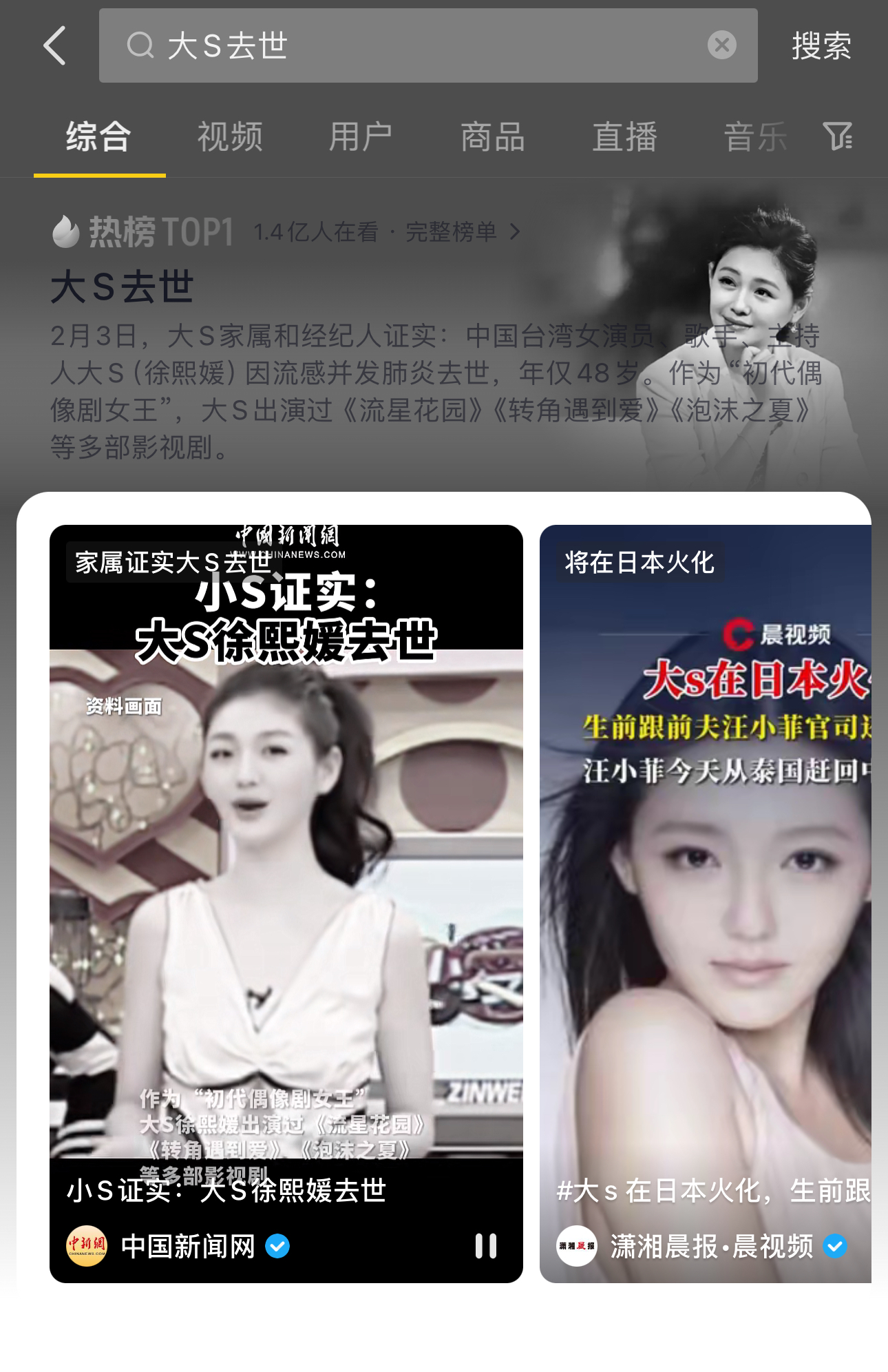Switch to the 用户 tab
This screenshot has width=888, height=1372.
point(361,136)
